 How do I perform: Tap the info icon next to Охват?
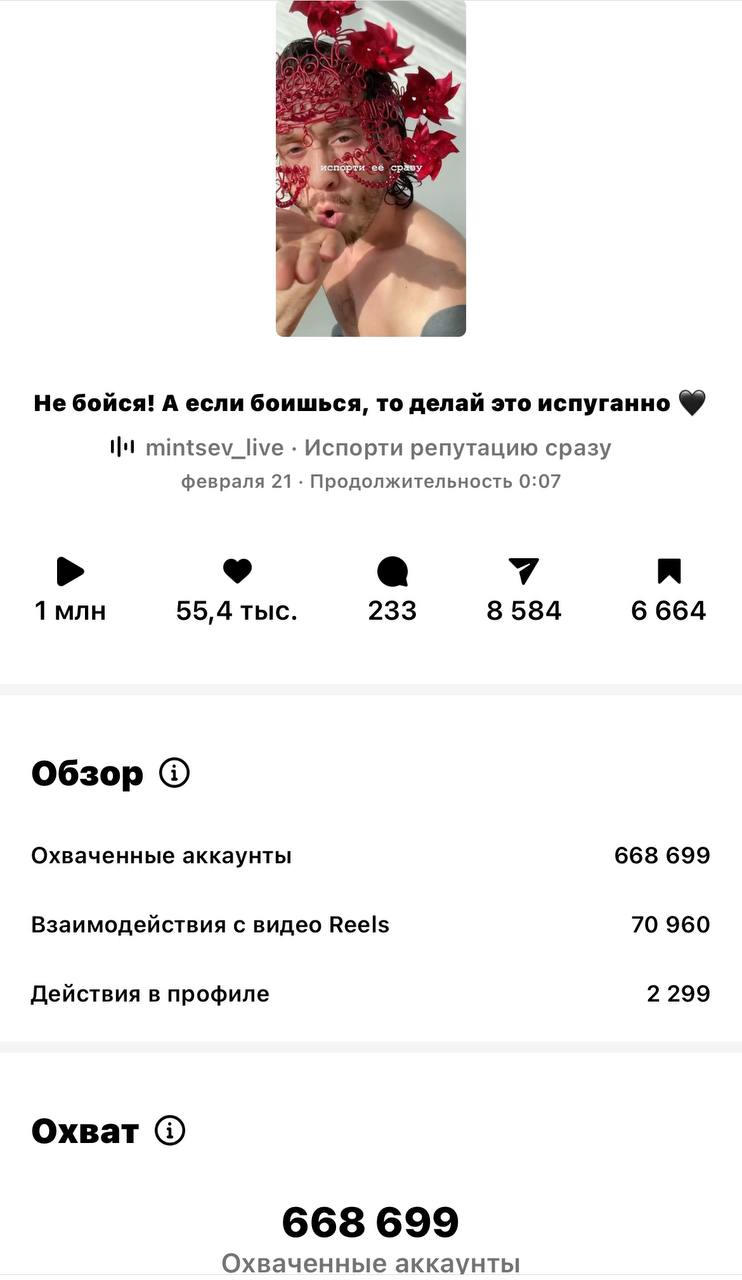[170, 1131]
